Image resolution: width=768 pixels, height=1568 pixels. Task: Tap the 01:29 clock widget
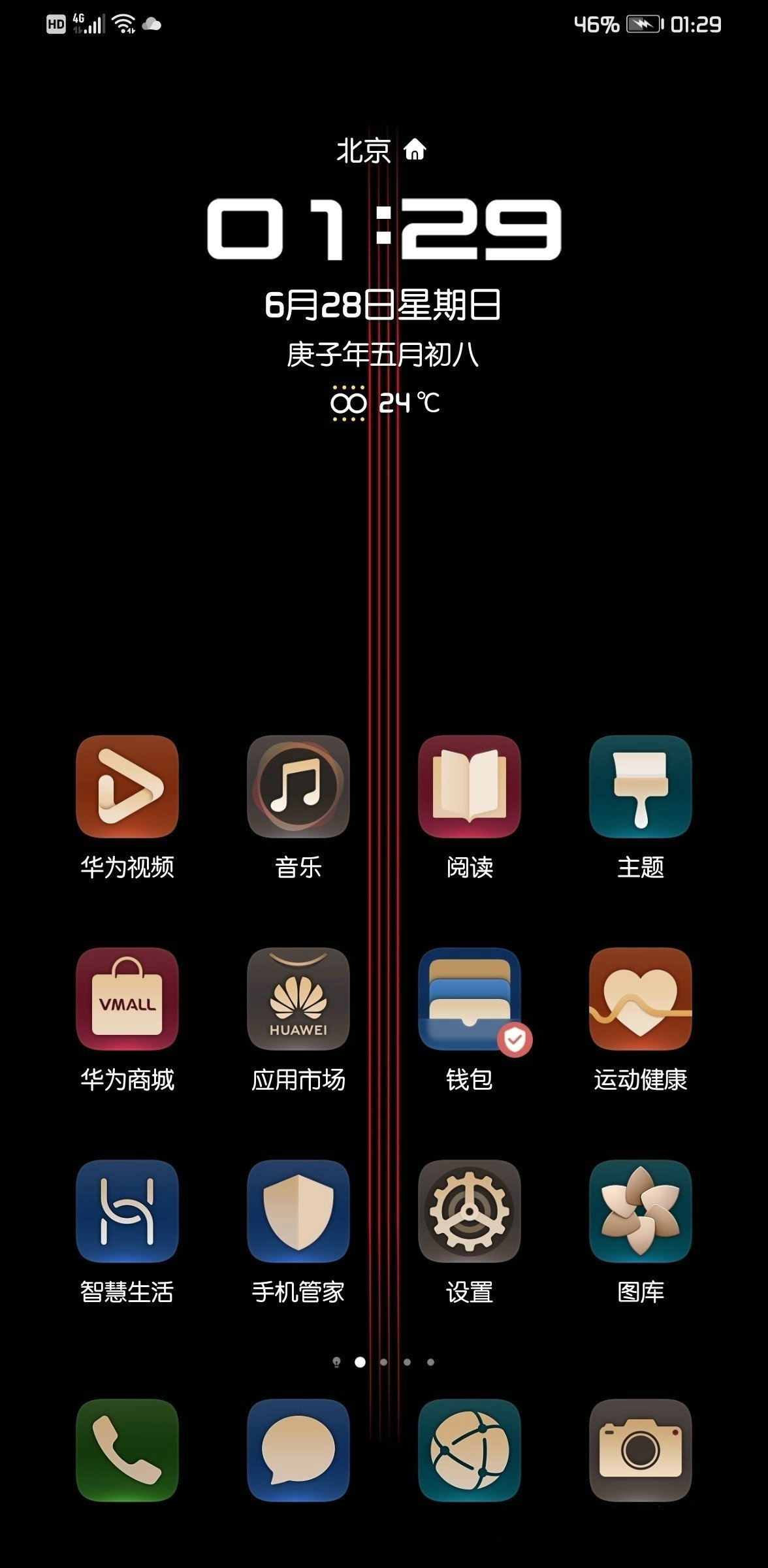(x=384, y=229)
